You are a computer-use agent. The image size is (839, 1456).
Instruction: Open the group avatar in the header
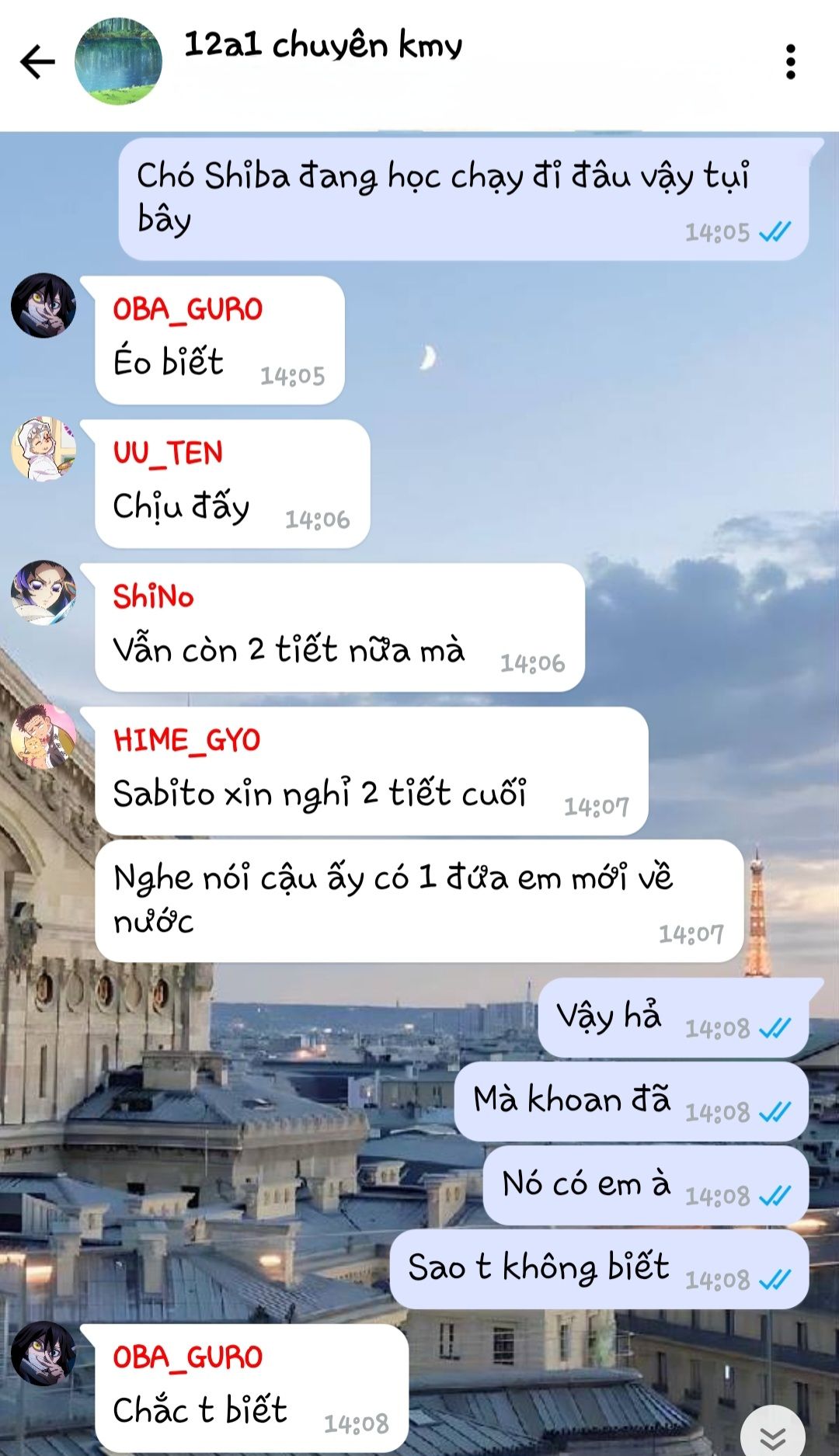coord(118,62)
